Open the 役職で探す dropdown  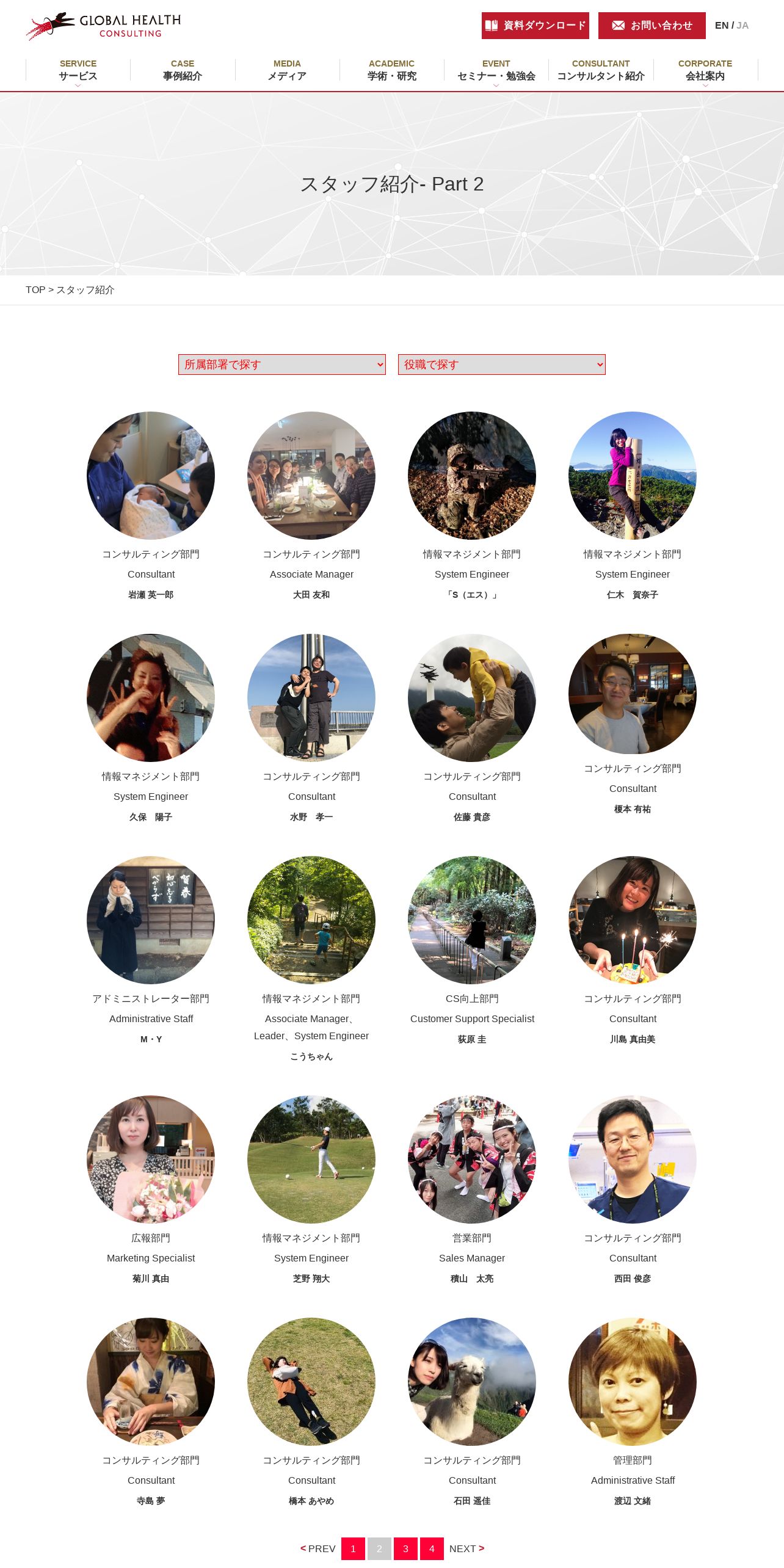[501, 365]
